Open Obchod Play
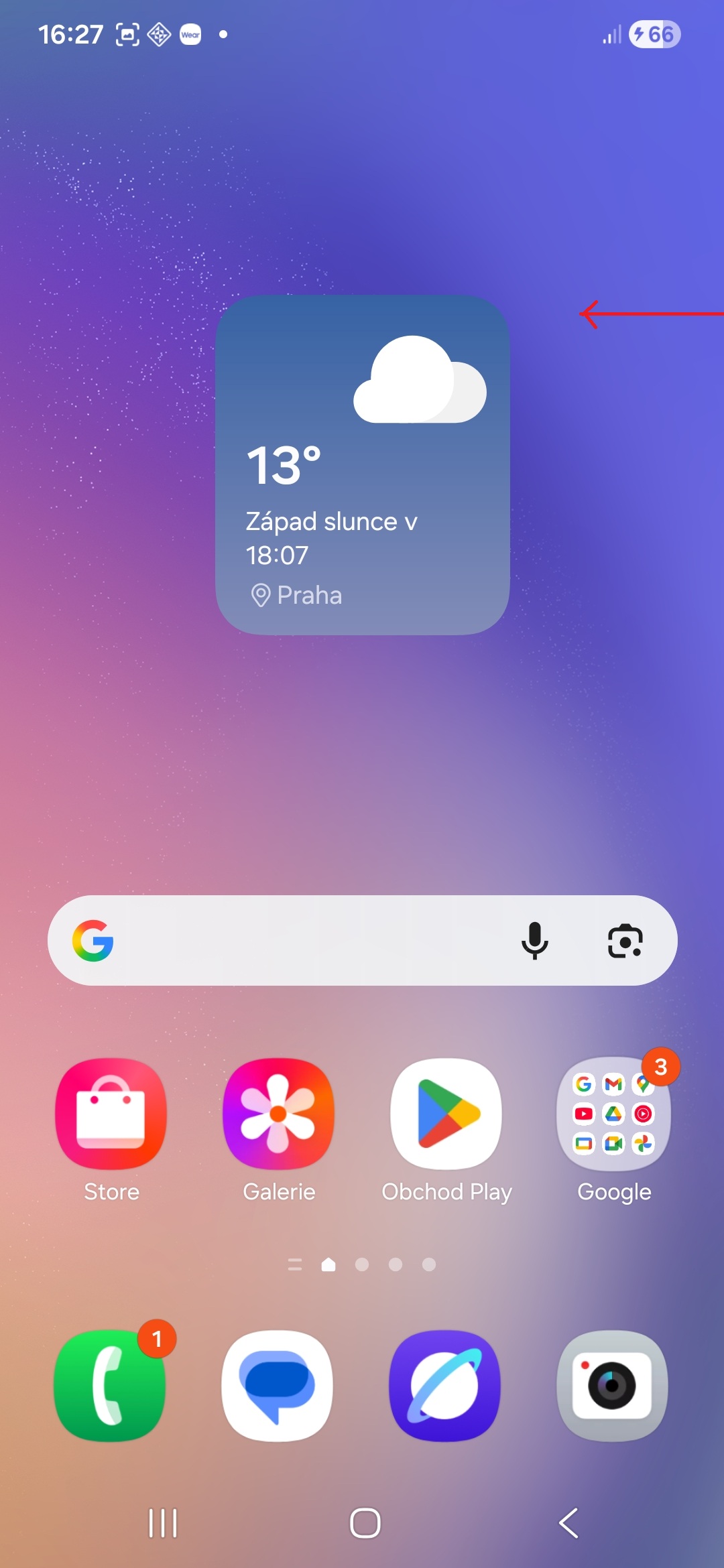Viewport: 724px width, 1568px height. tap(446, 1114)
